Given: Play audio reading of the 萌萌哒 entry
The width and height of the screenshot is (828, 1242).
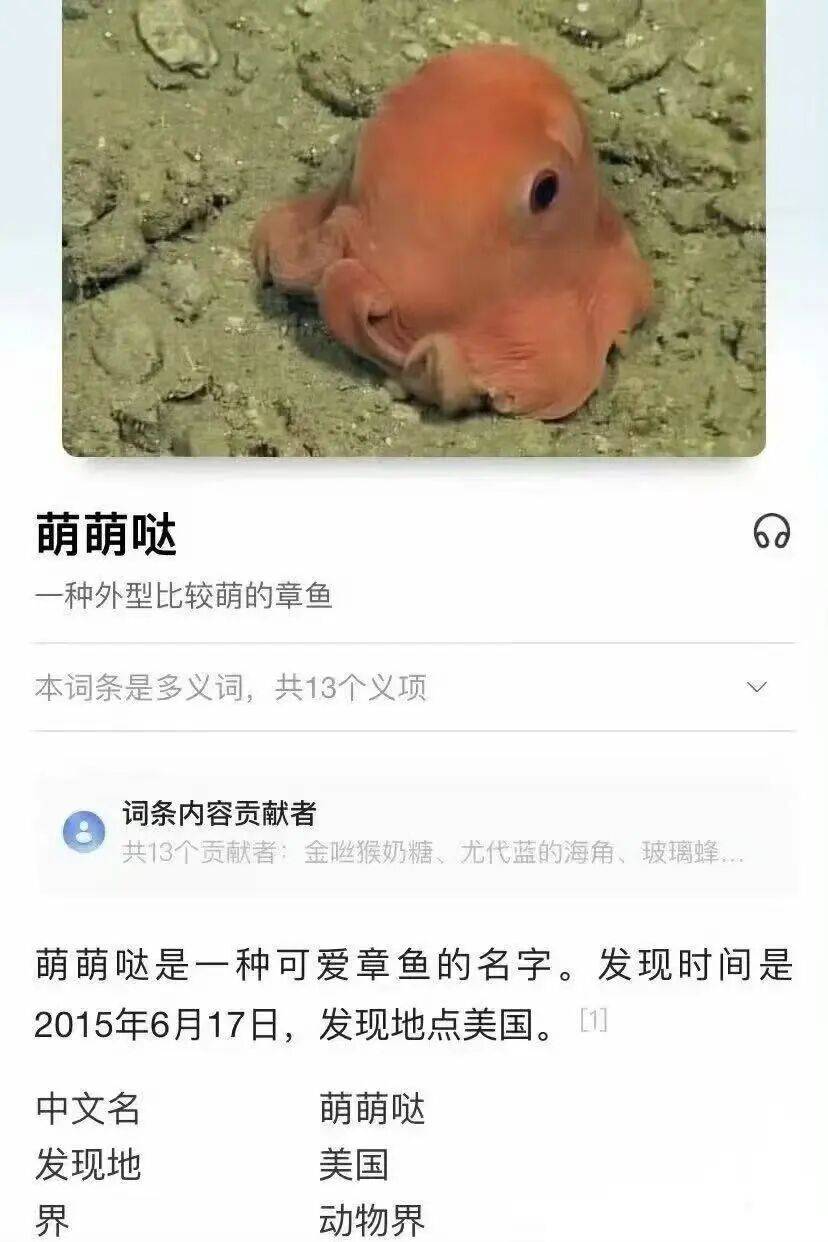Looking at the screenshot, I should 771,531.
